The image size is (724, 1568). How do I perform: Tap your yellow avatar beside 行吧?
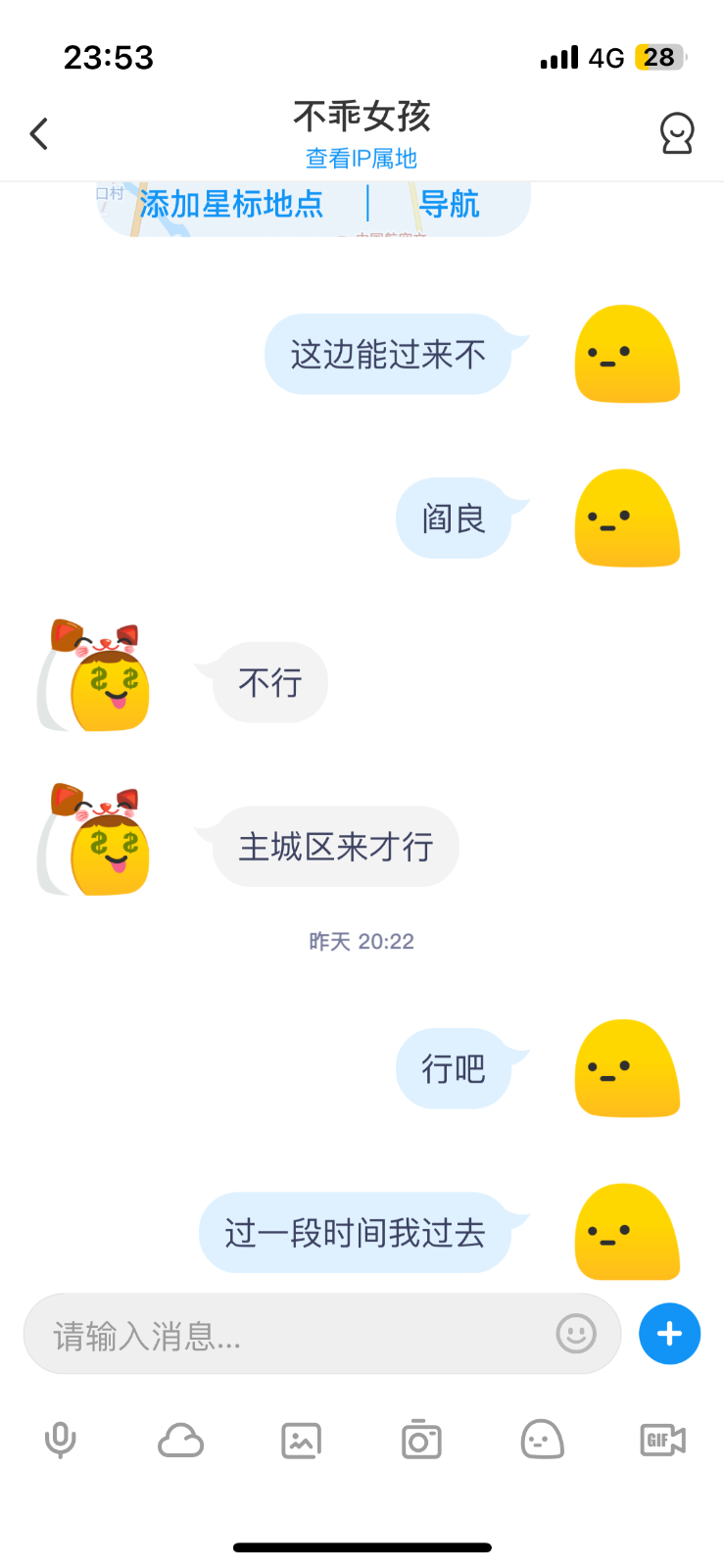626,1068
